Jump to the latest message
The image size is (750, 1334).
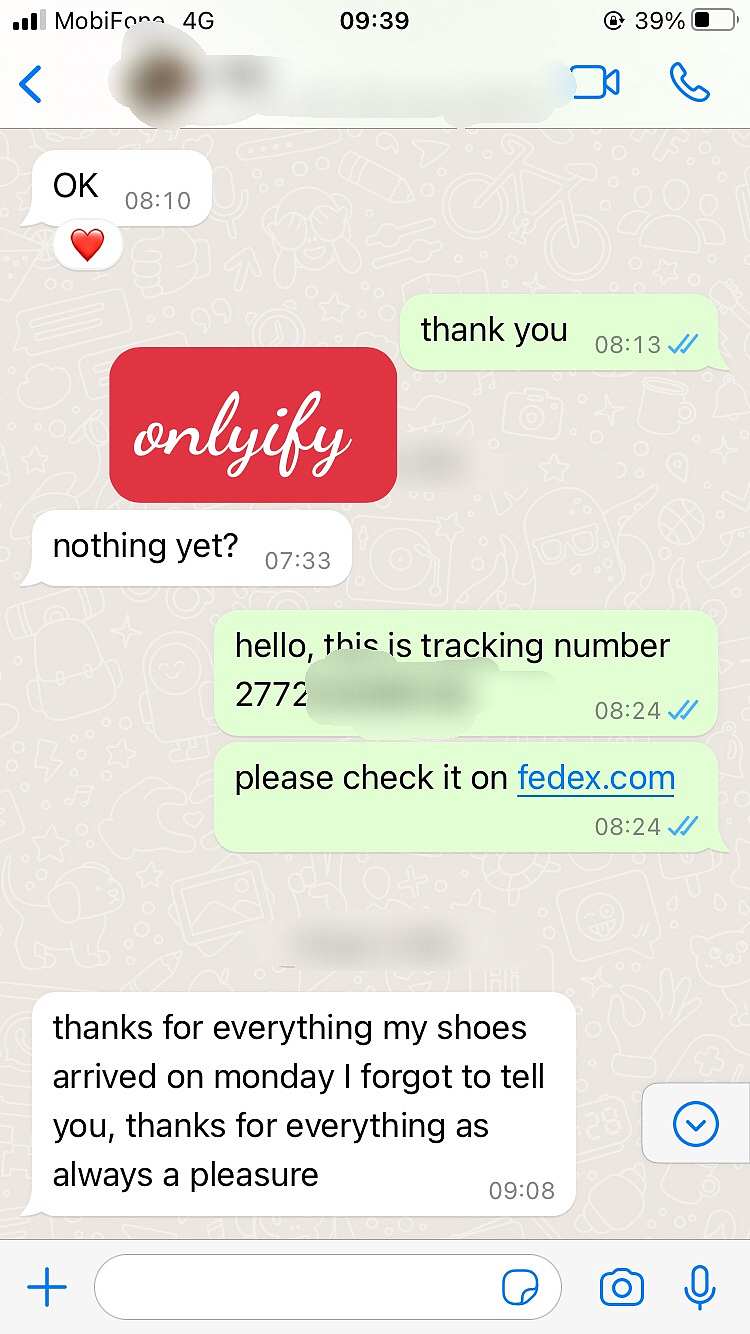tap(696, 1125)
